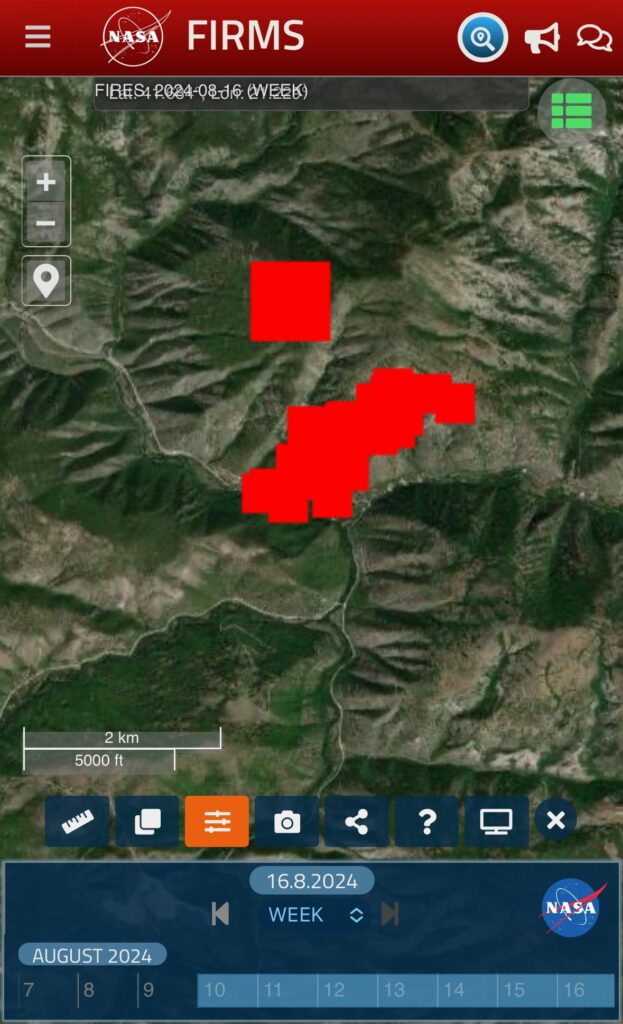Viewport: 623px width, 1024px height.
Task: Open the hamburger menu
Action: click(38, 37)
